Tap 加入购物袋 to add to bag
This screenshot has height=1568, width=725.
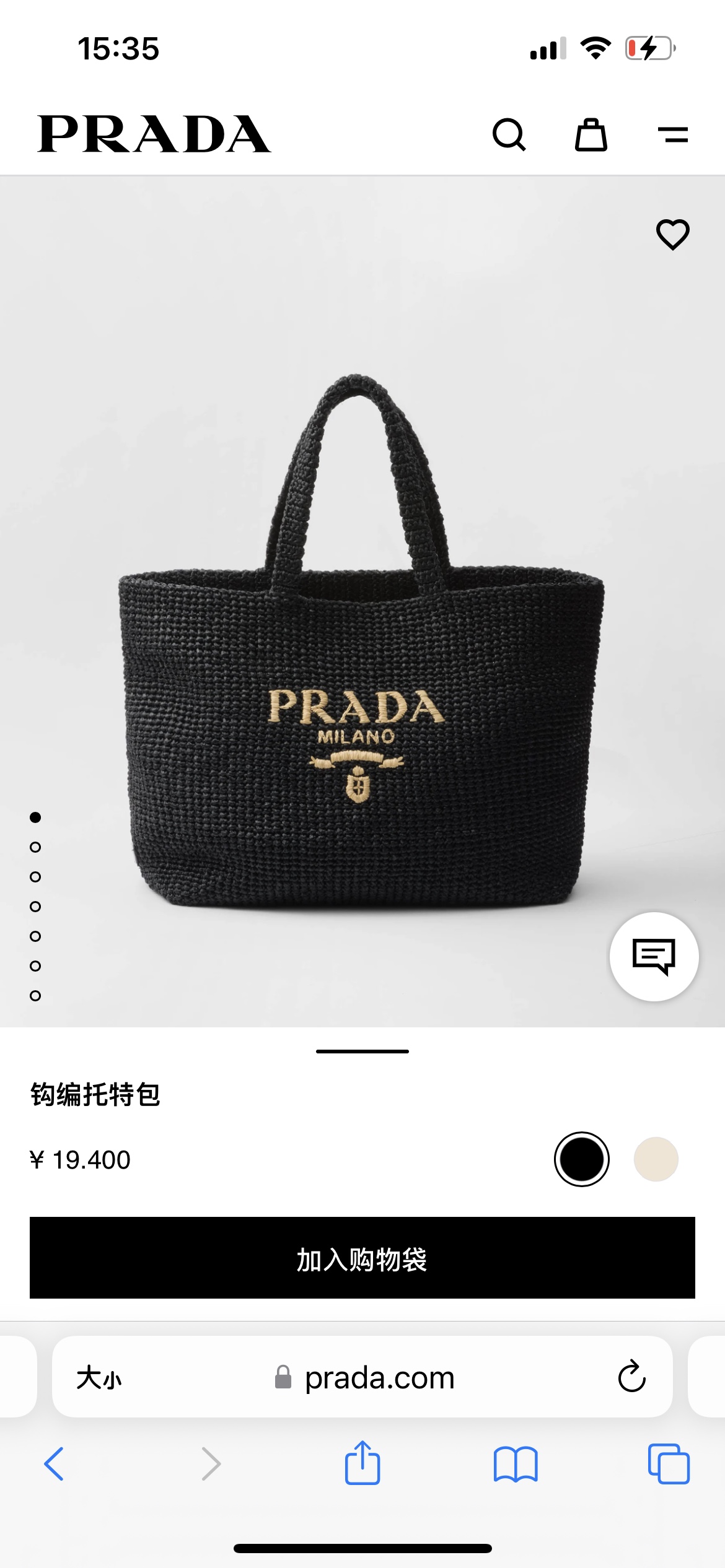[362, 1258]
